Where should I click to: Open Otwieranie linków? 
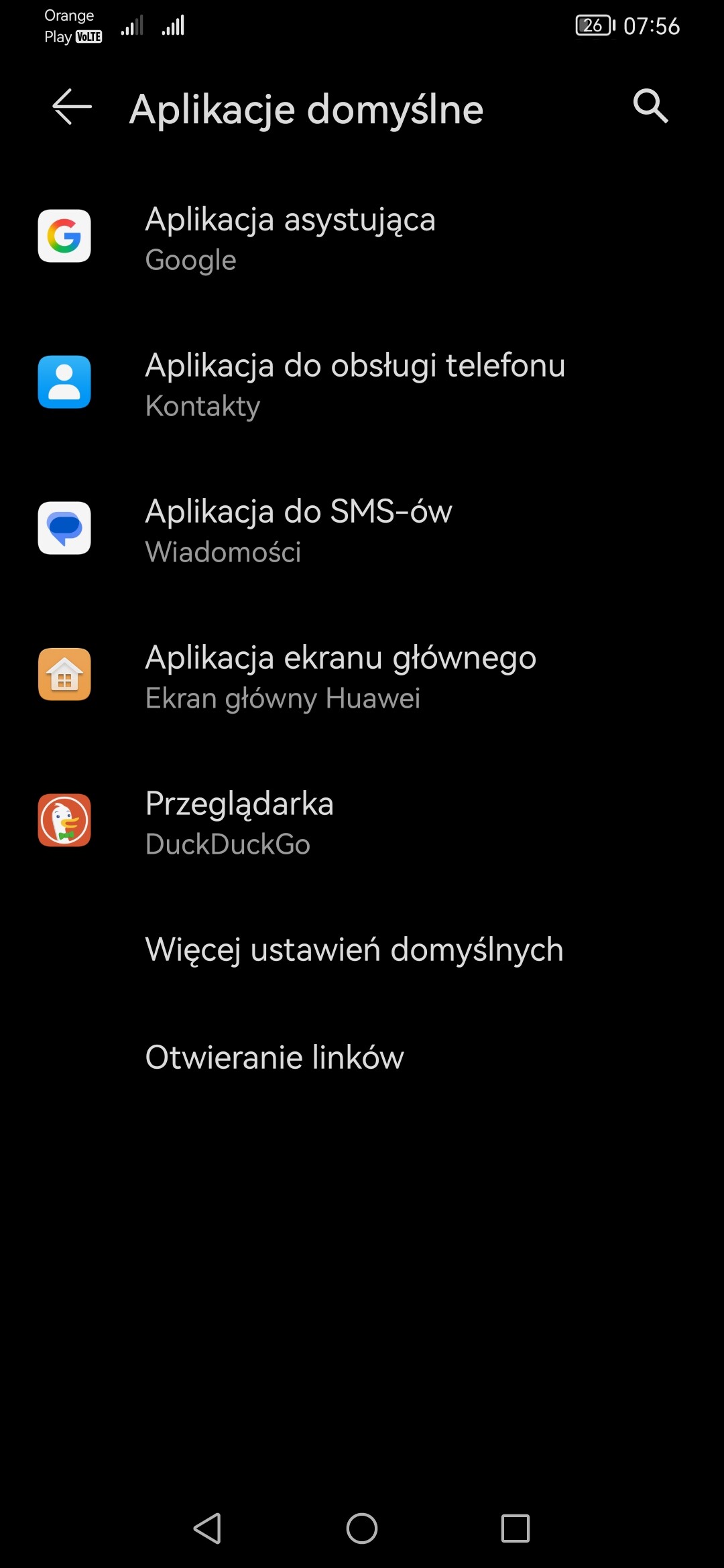[x=362, y=1057]
